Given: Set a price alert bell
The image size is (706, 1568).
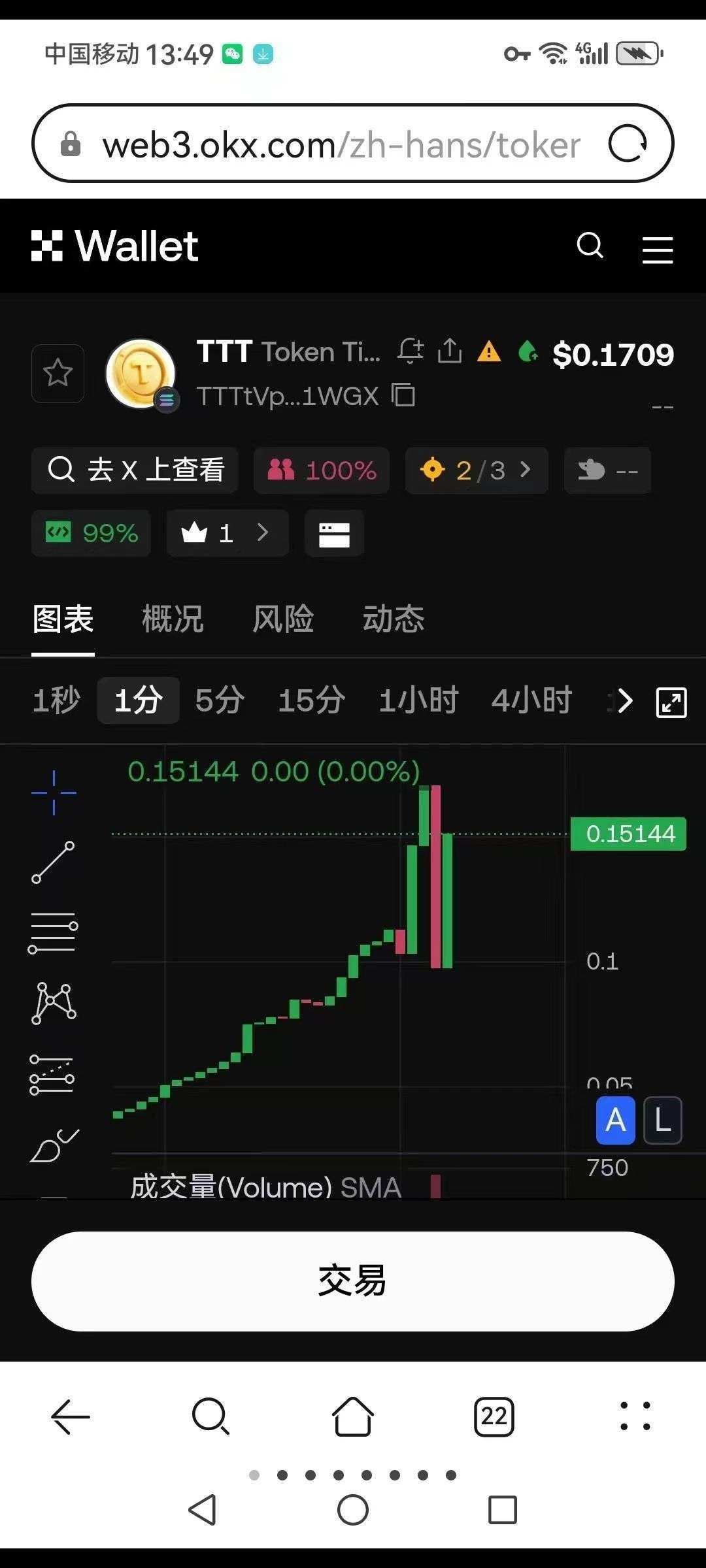Looking at the screenshot, I should 411,351.
